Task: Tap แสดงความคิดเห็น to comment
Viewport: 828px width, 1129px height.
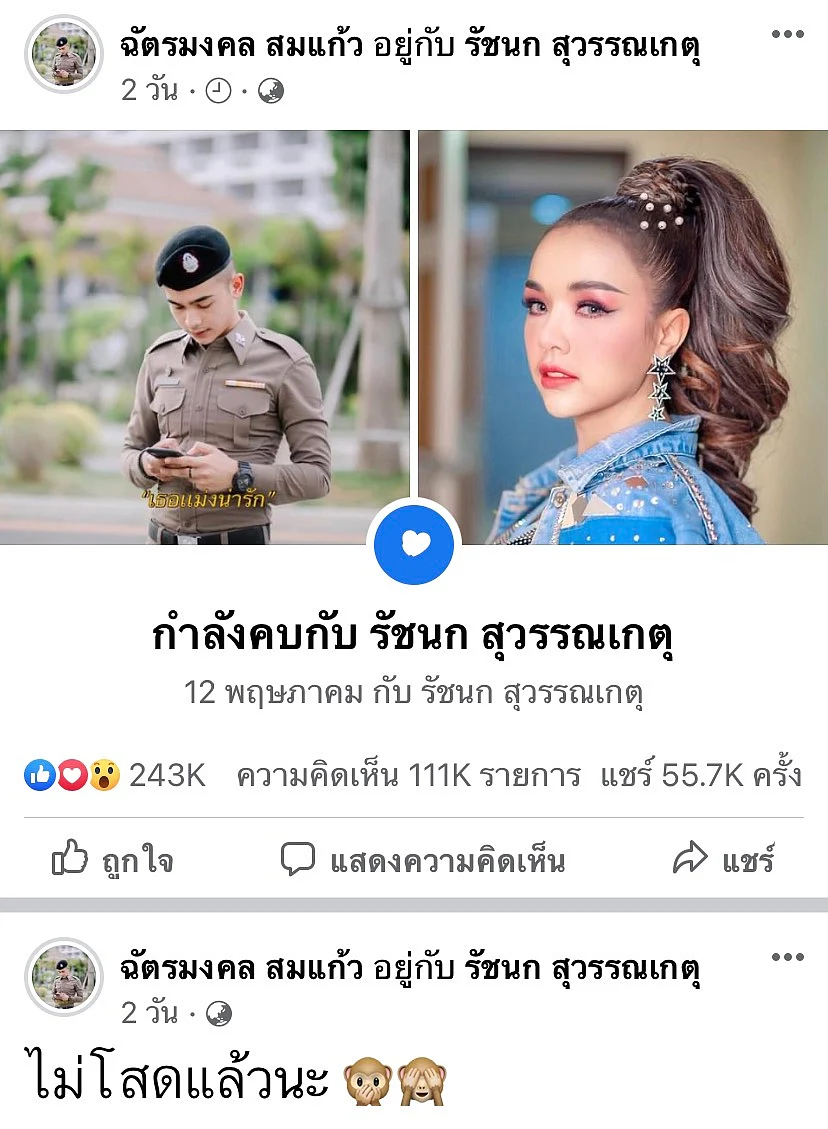Action: [x=422, y=861]
